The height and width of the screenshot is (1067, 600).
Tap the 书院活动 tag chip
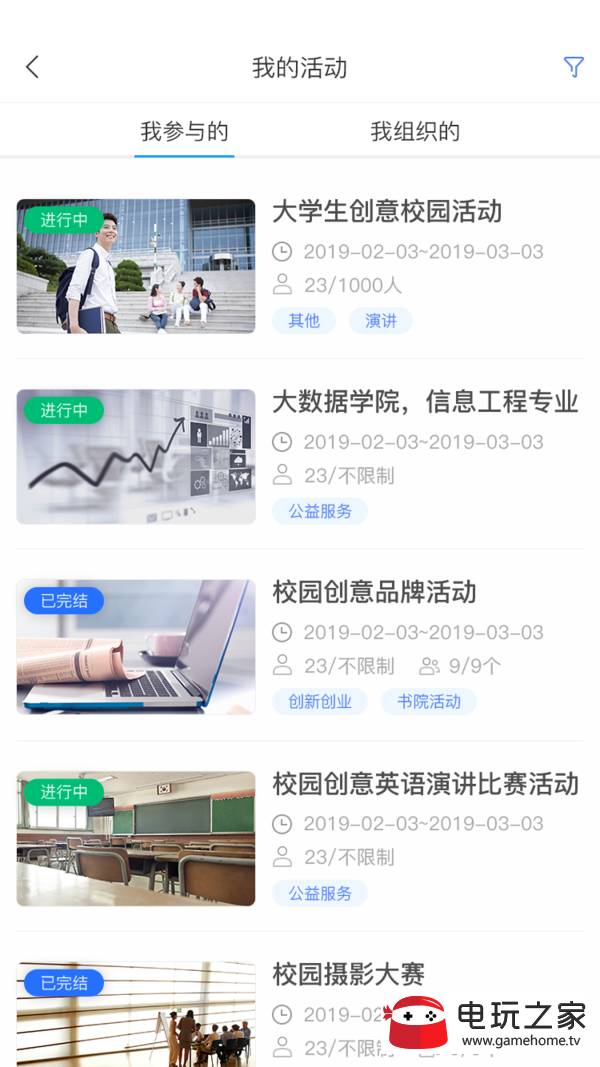[x=429, y=702]
